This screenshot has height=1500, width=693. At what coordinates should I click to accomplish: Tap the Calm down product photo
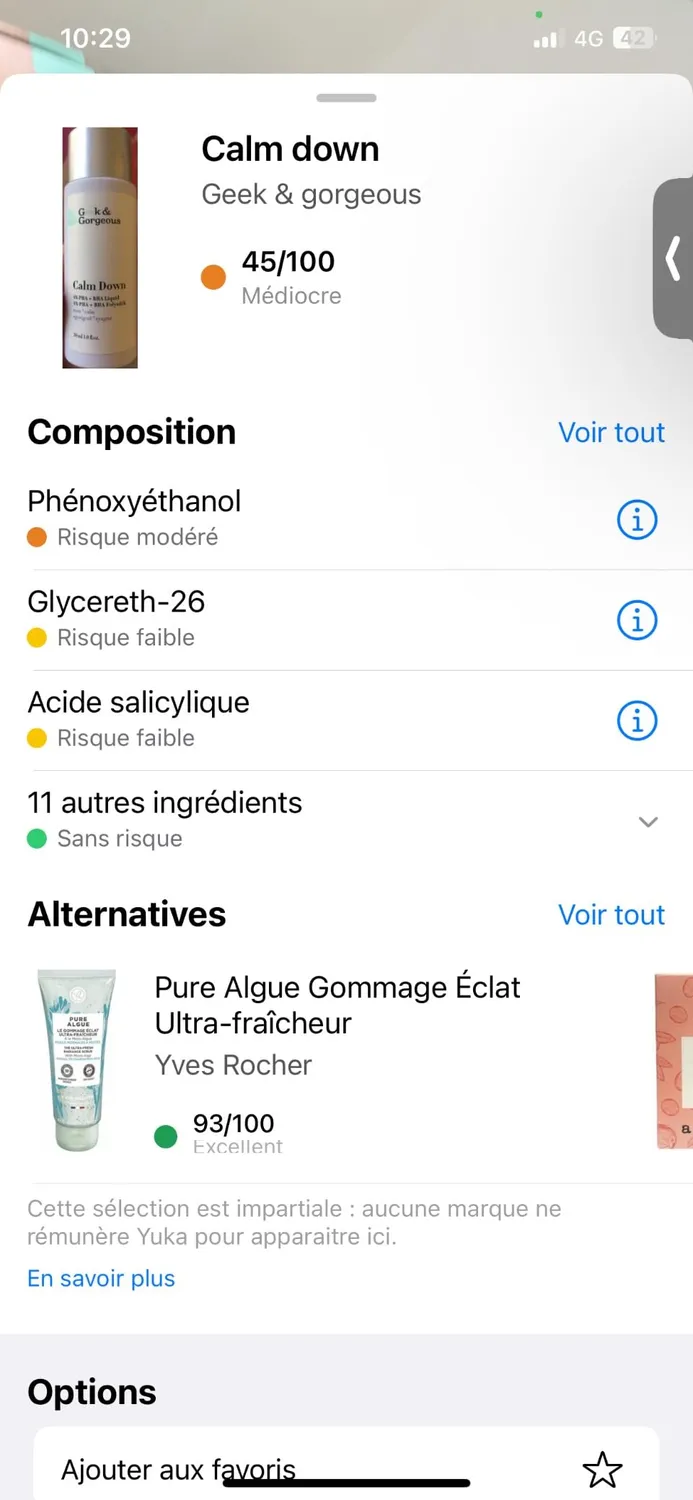(100, 248)
